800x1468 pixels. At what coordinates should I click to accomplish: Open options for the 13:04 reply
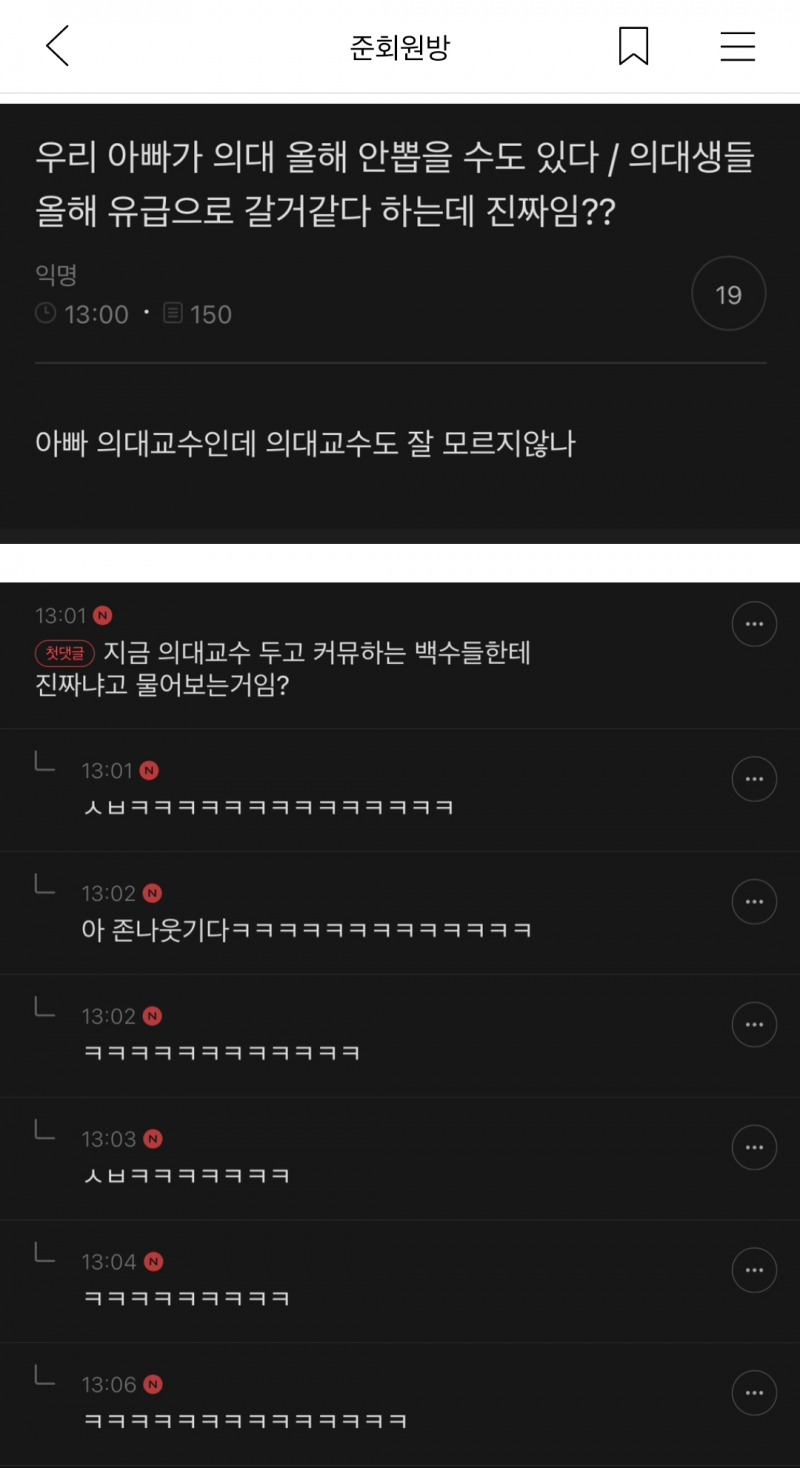pyautogui.click(x=754, y=1271)
